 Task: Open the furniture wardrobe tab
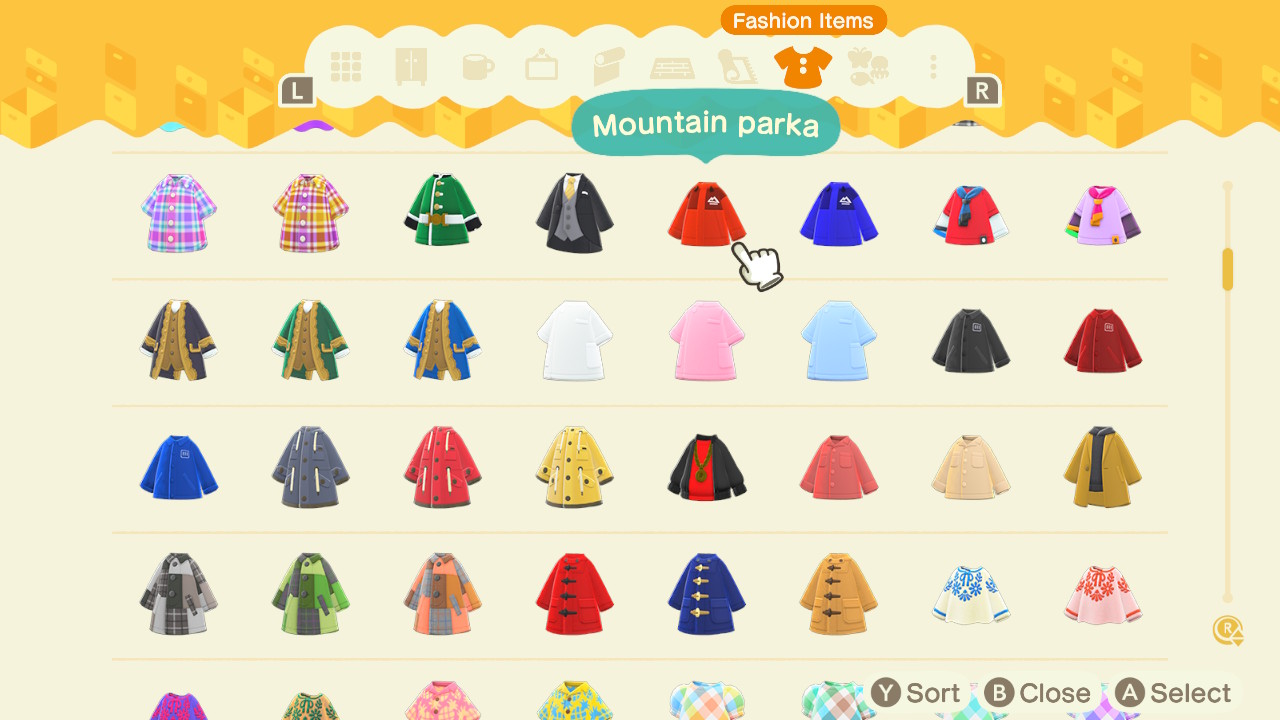pyautogui.click(x=411, y=67)
